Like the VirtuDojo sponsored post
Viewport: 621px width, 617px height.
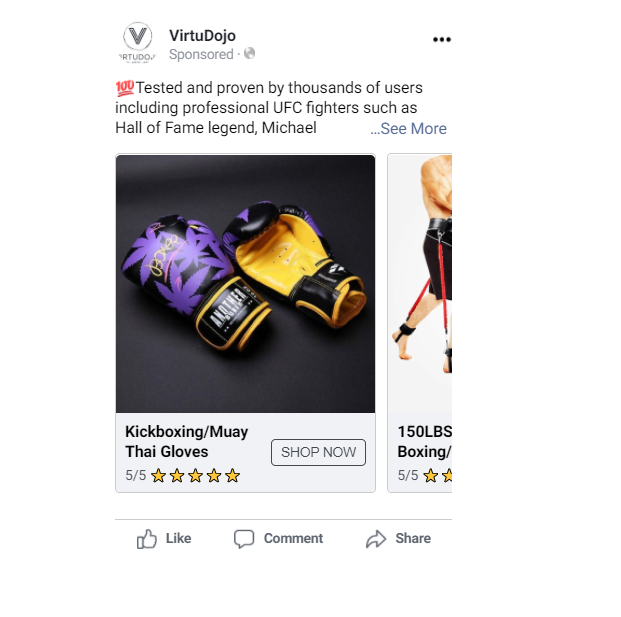point(164,539)
